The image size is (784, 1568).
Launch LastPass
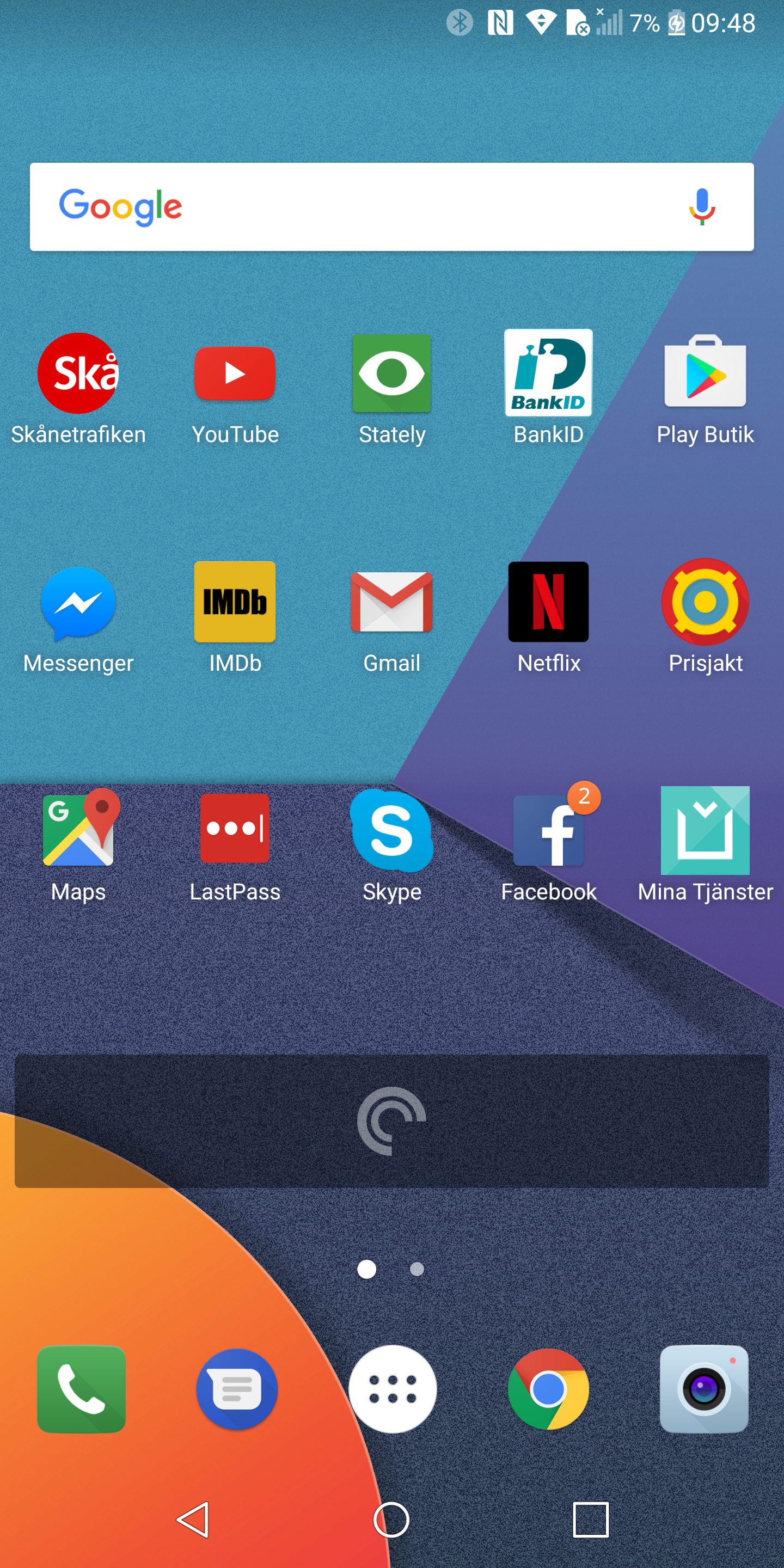(235, 830)
